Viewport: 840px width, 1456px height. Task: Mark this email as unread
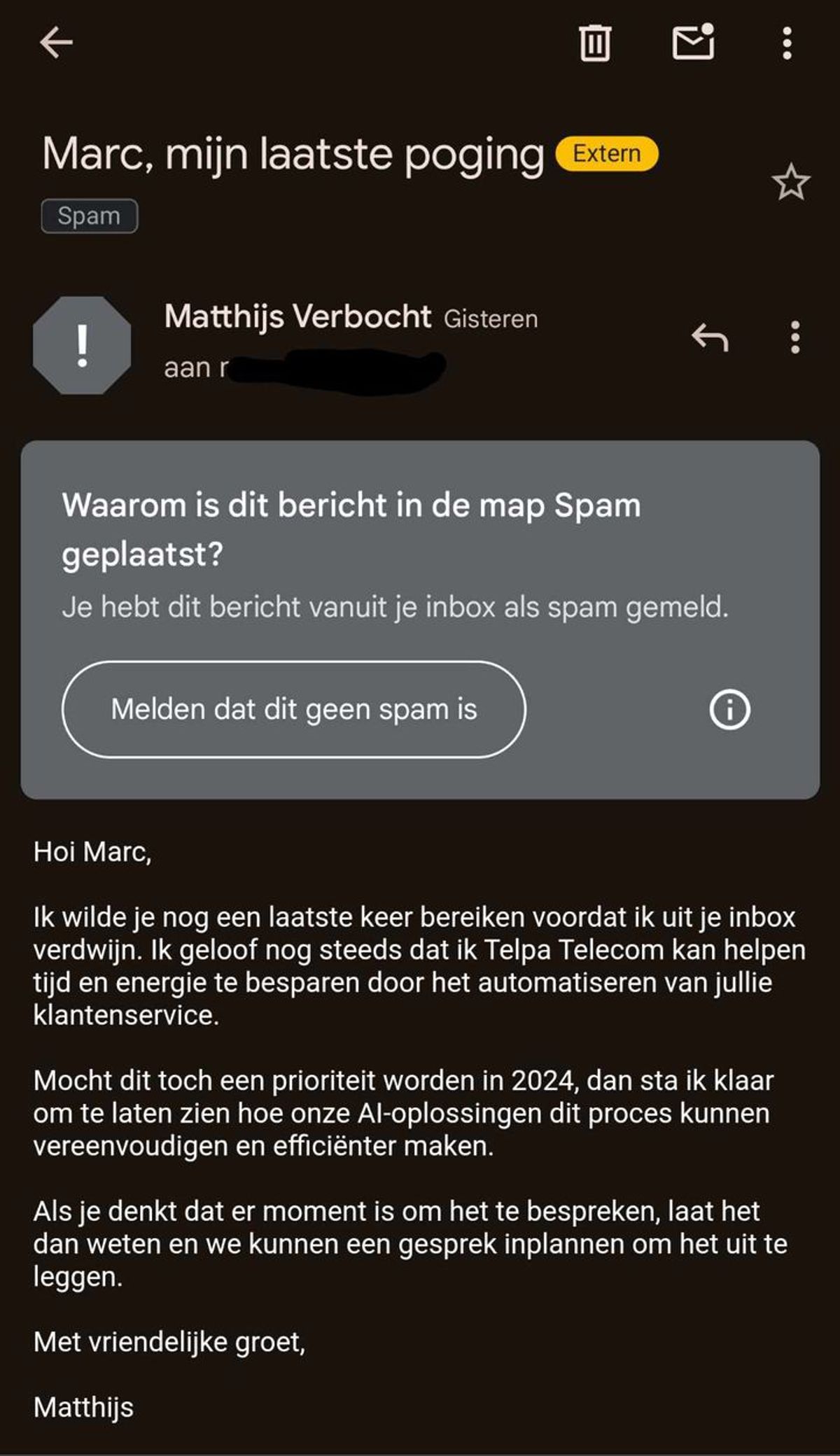coord(693,43)
